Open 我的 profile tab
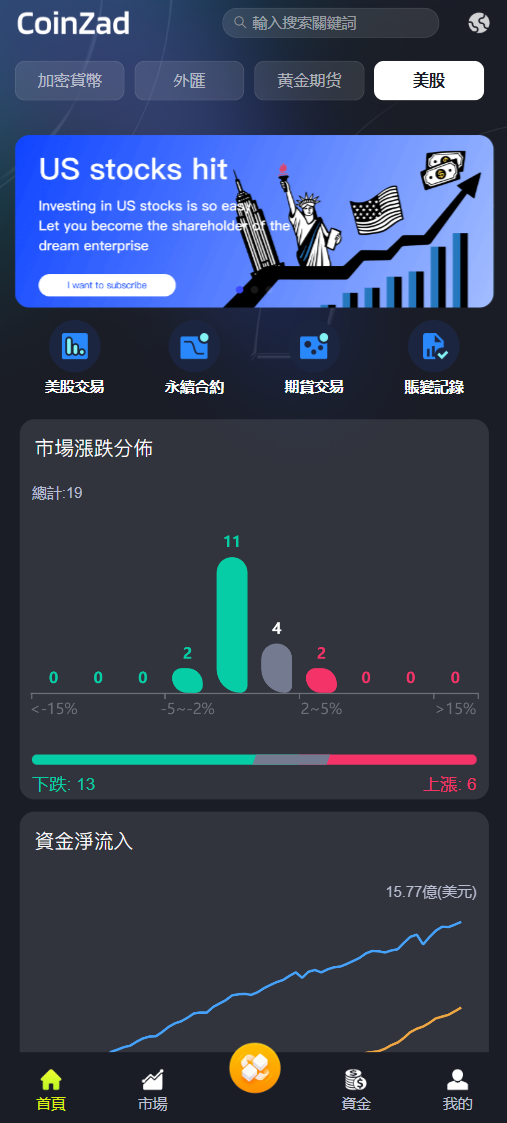The image size is (507, 1123). 458,1089
